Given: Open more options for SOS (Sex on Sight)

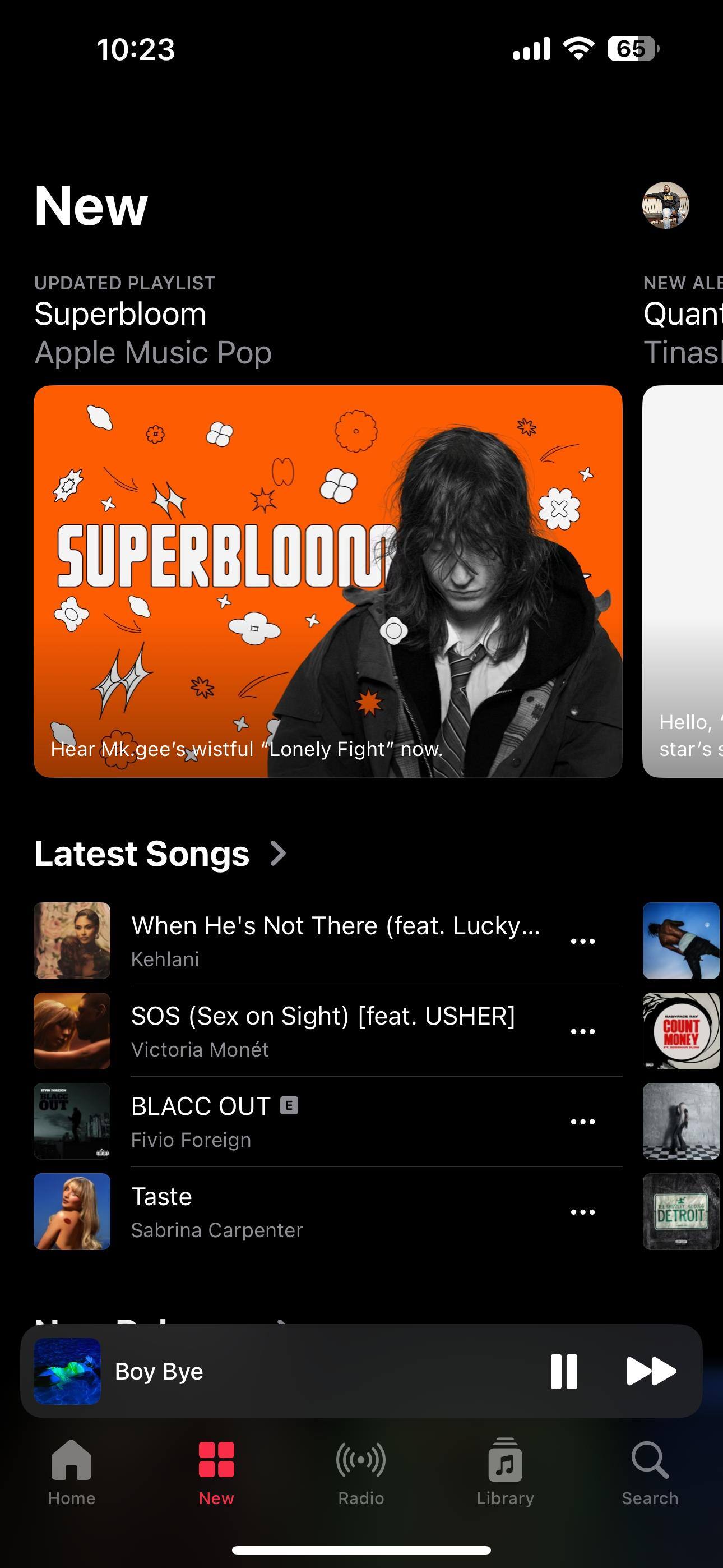Looking at the screenshot, I should click(x=582, y=1031).
